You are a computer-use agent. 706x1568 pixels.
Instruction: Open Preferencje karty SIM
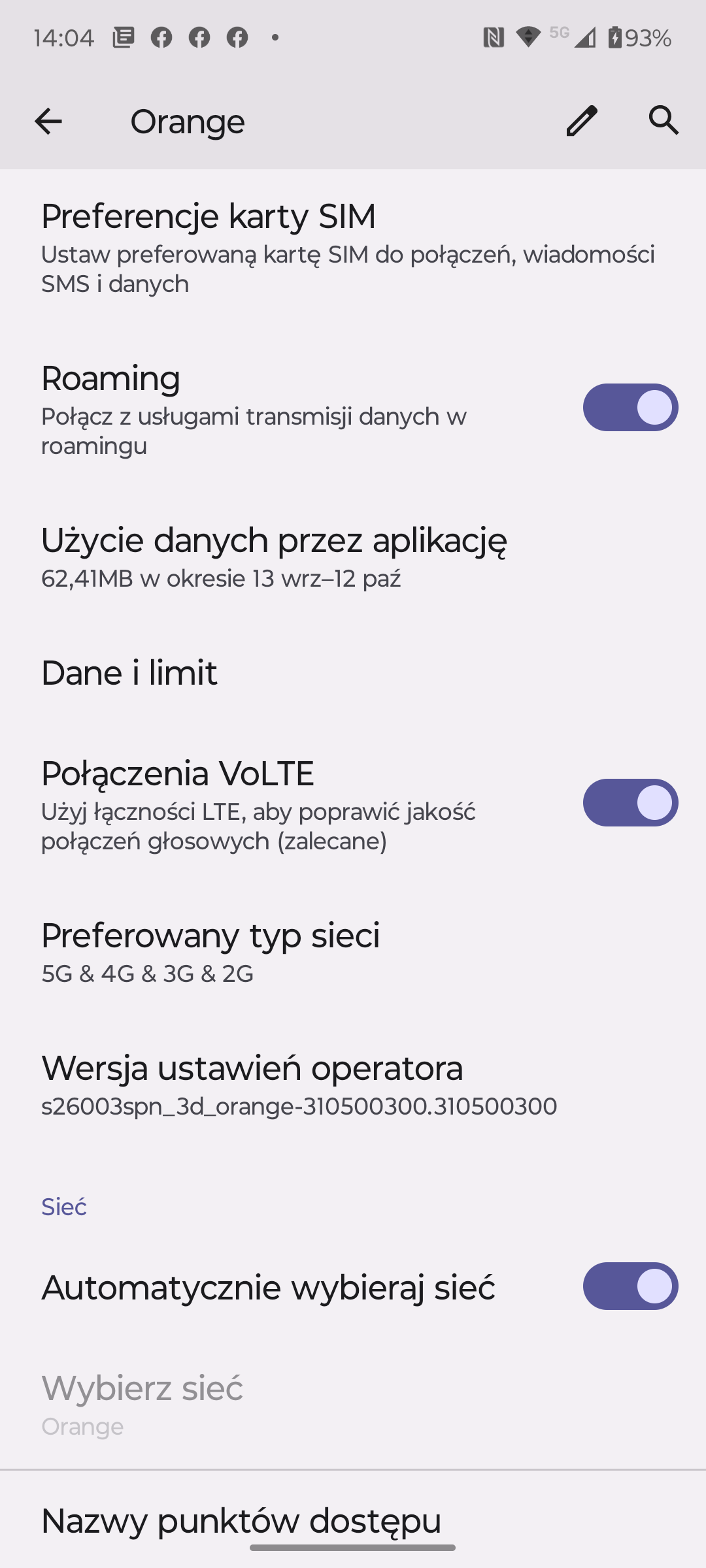[353, 248]
